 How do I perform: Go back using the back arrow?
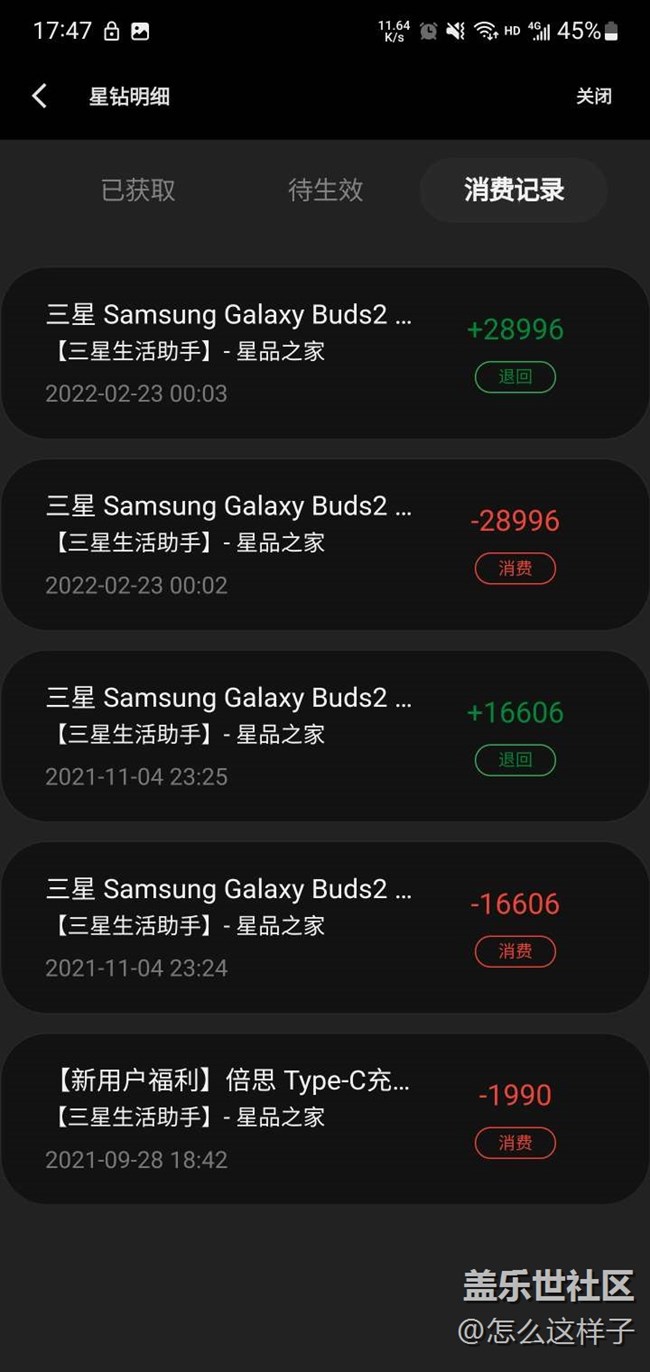pyautogui.click(x=39, y=96)
